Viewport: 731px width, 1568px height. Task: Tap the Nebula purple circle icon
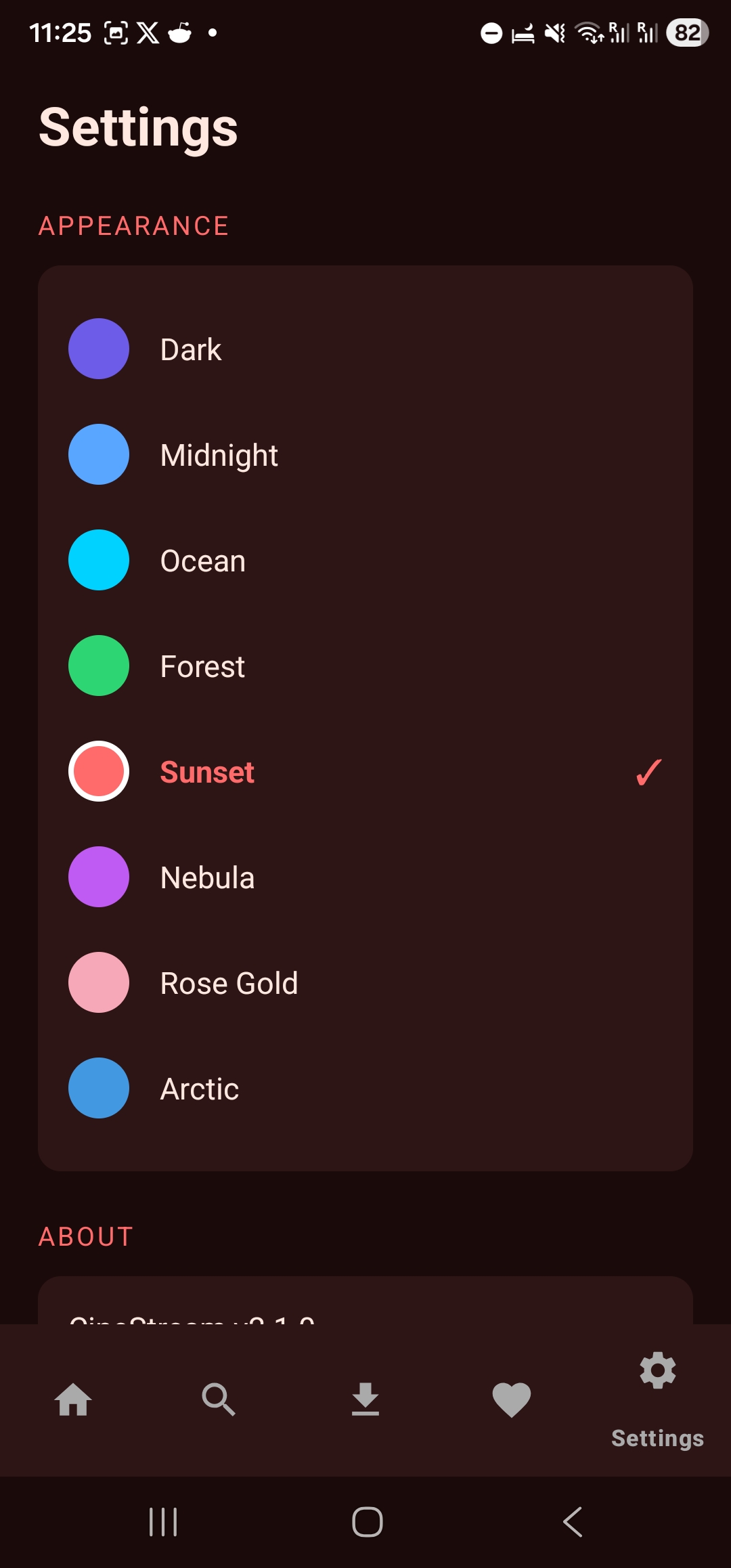click(x=99, y=877)
